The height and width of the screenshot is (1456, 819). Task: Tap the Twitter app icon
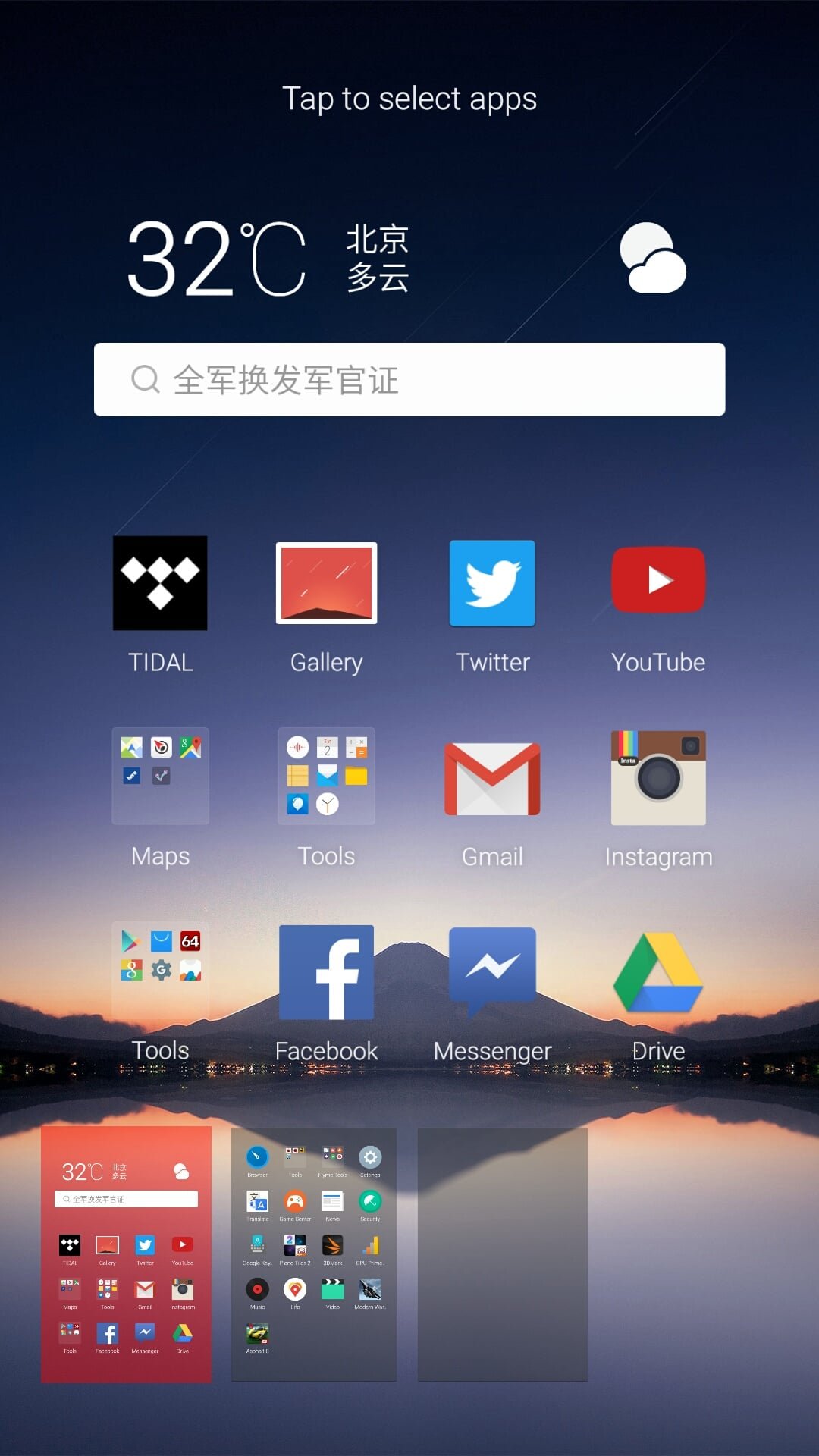[492, 582]
